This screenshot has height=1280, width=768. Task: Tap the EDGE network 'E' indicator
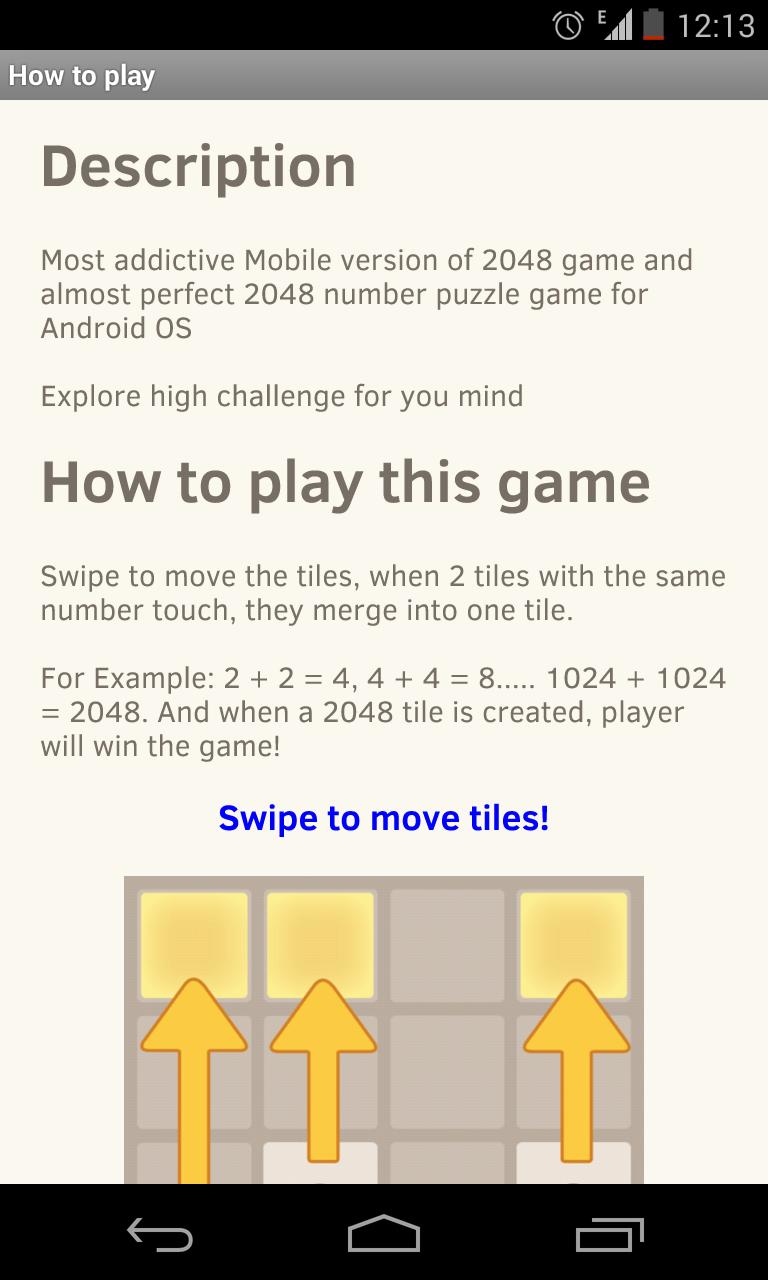(604, 18)
